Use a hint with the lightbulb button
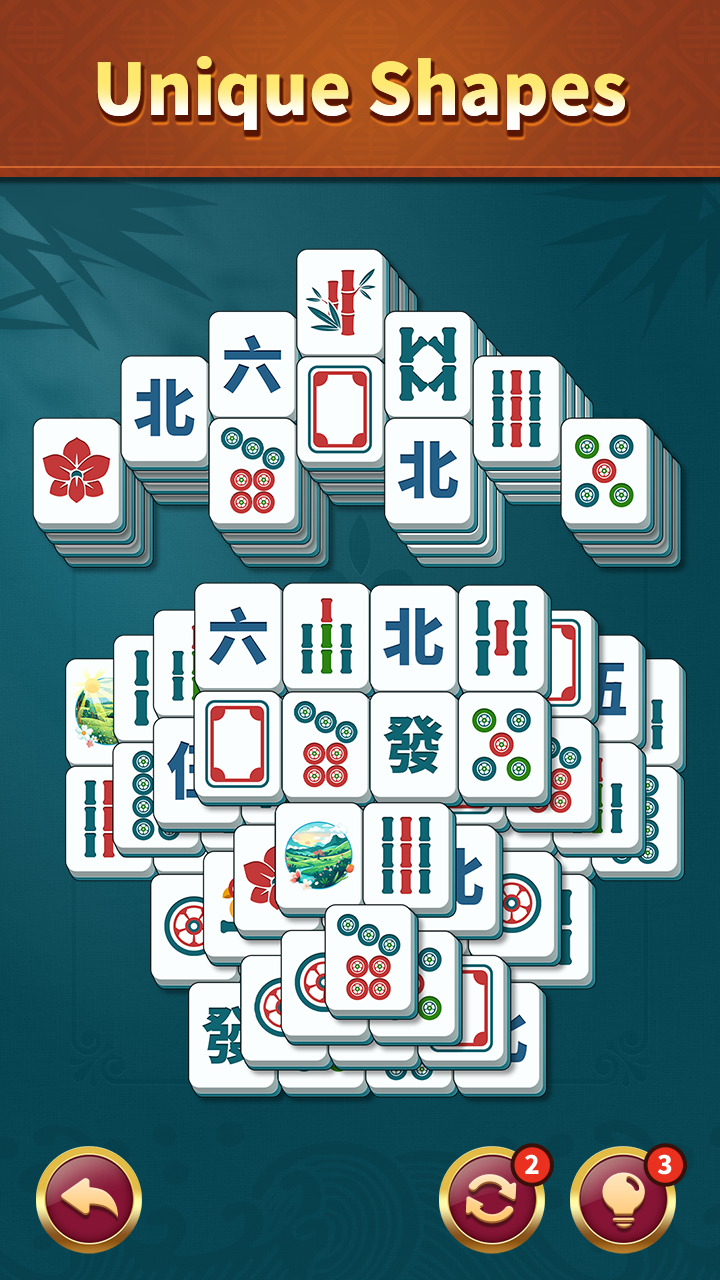720x1280 pixels. (622, 1199)
